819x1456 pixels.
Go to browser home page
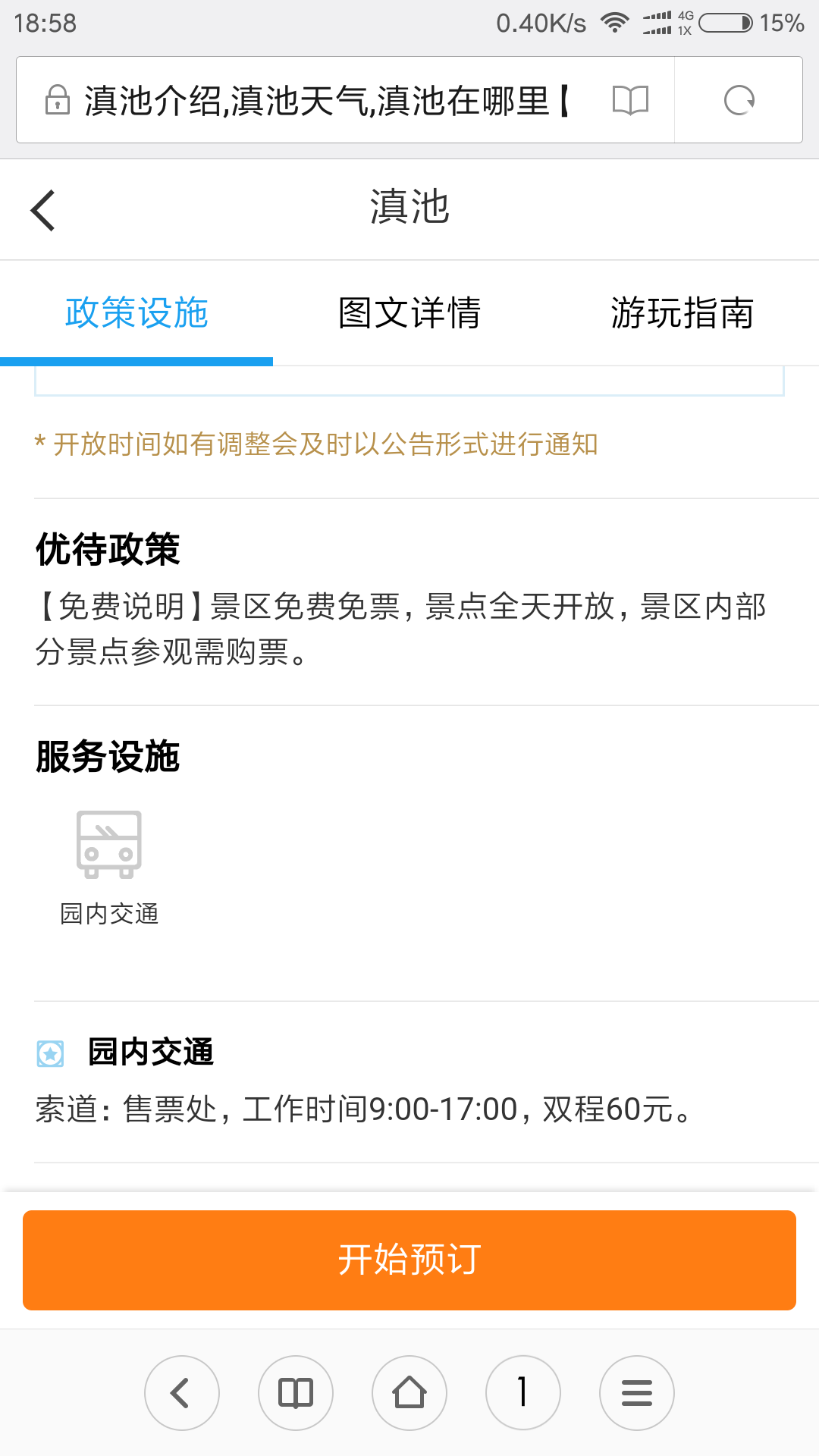[409, 1393]
